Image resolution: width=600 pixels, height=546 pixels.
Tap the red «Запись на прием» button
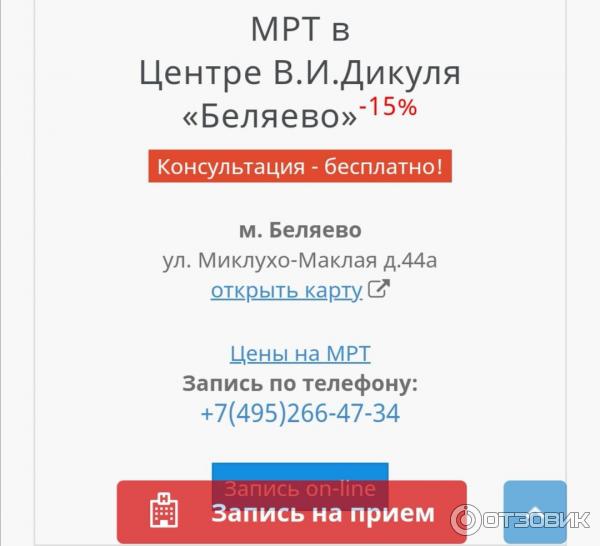pos(292,514)
